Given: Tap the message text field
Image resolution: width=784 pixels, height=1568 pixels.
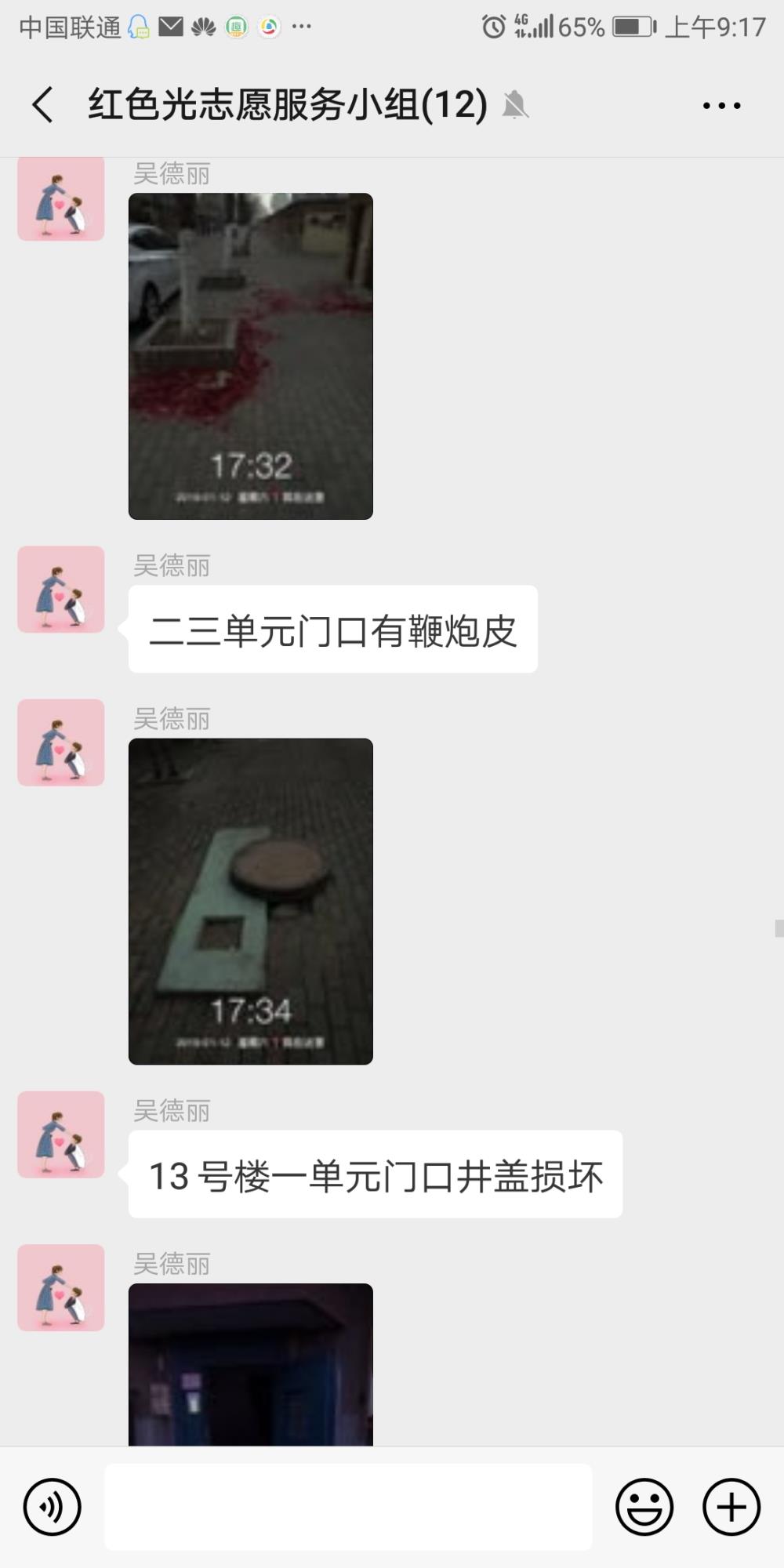Looking at the screenshot, I should 348,1507.
